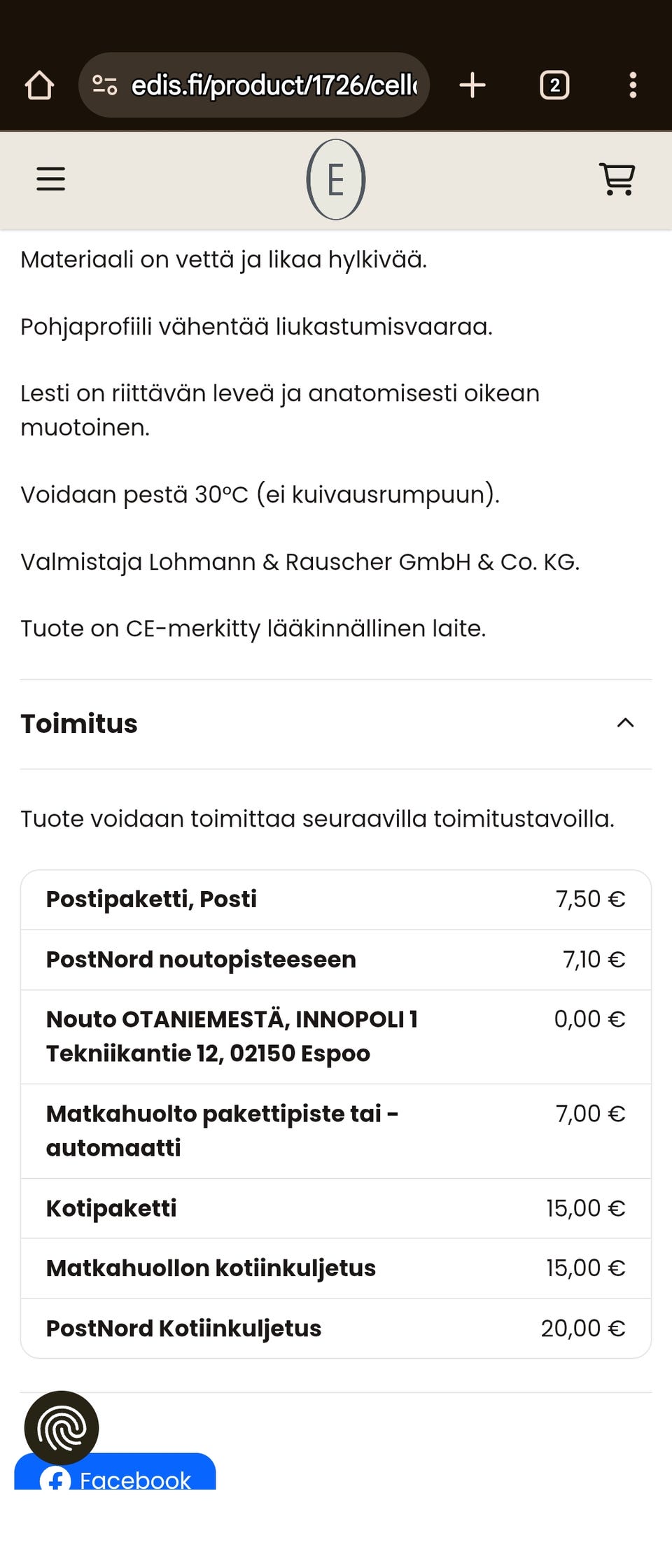
Task: Open the site navigation hamburger menu
Action: (50, 178)
